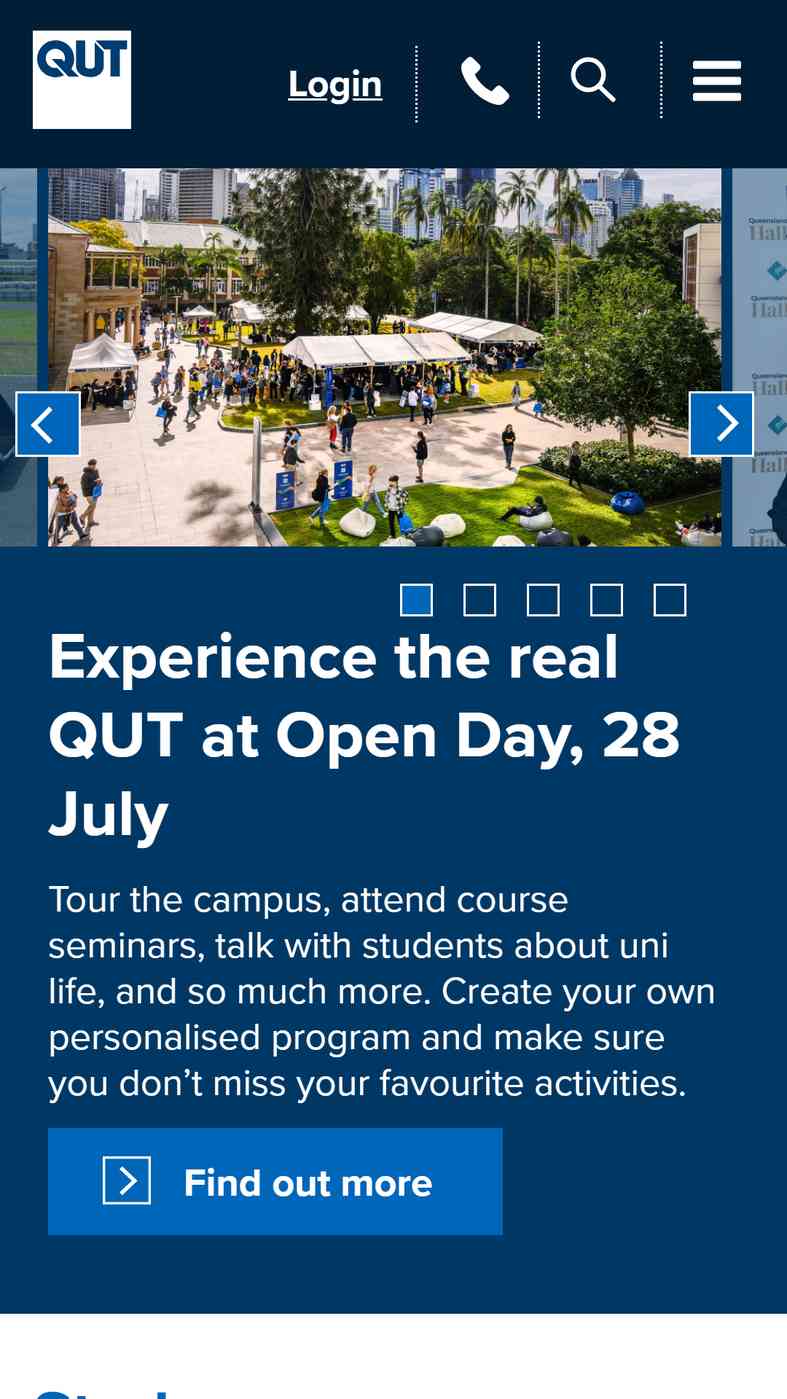Jump to the third carousel slide indicator

click(x=543, y=600)
